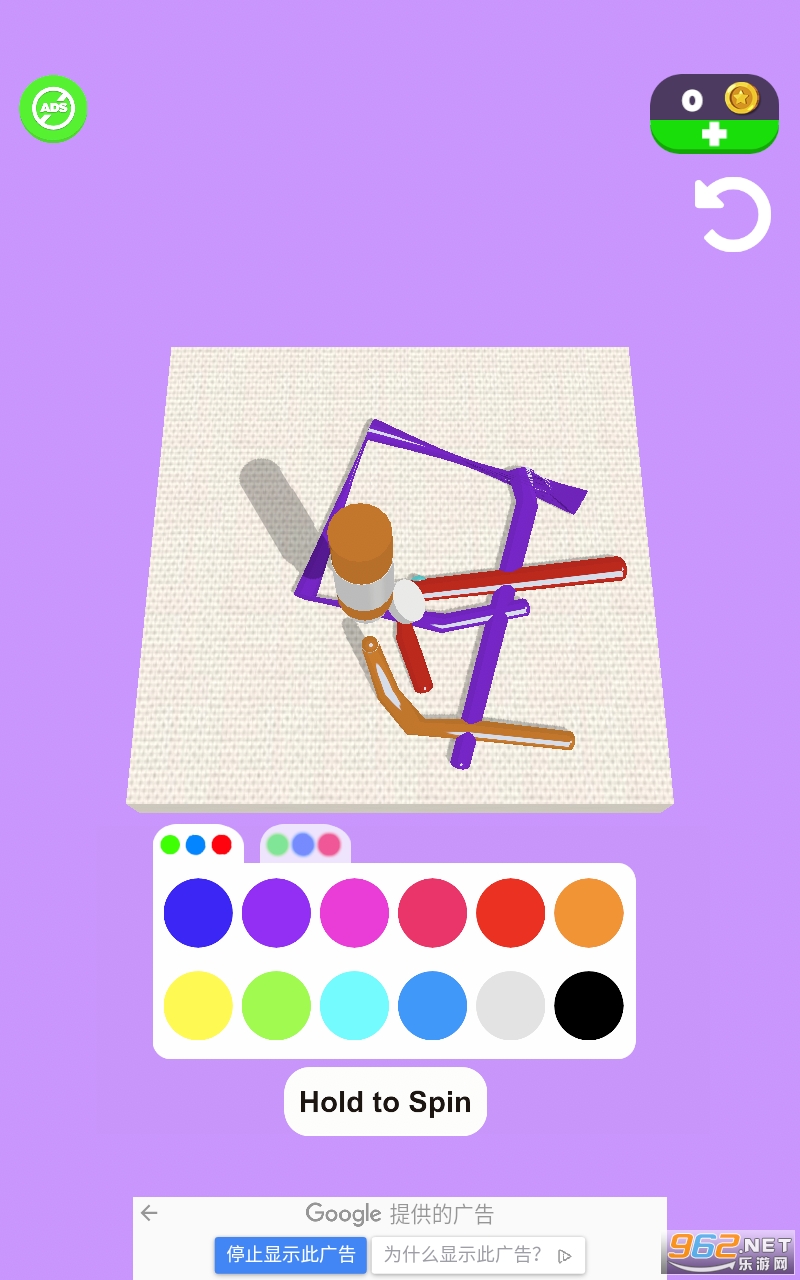Viewport: 800px width, 1280px height.
Task: Select the orange paint color
Action: coord(588,913)
